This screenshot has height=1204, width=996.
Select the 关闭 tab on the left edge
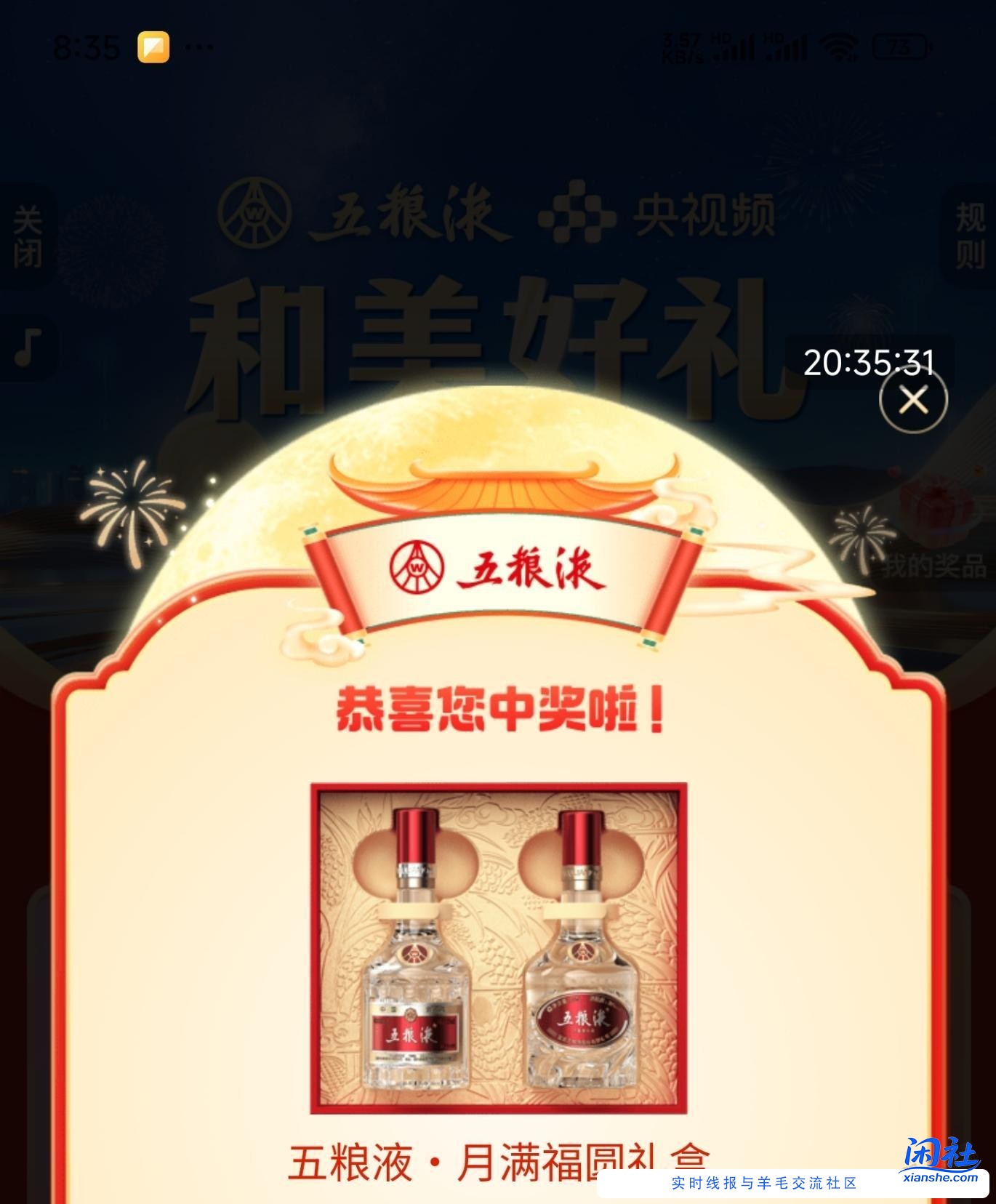point(25,236)
